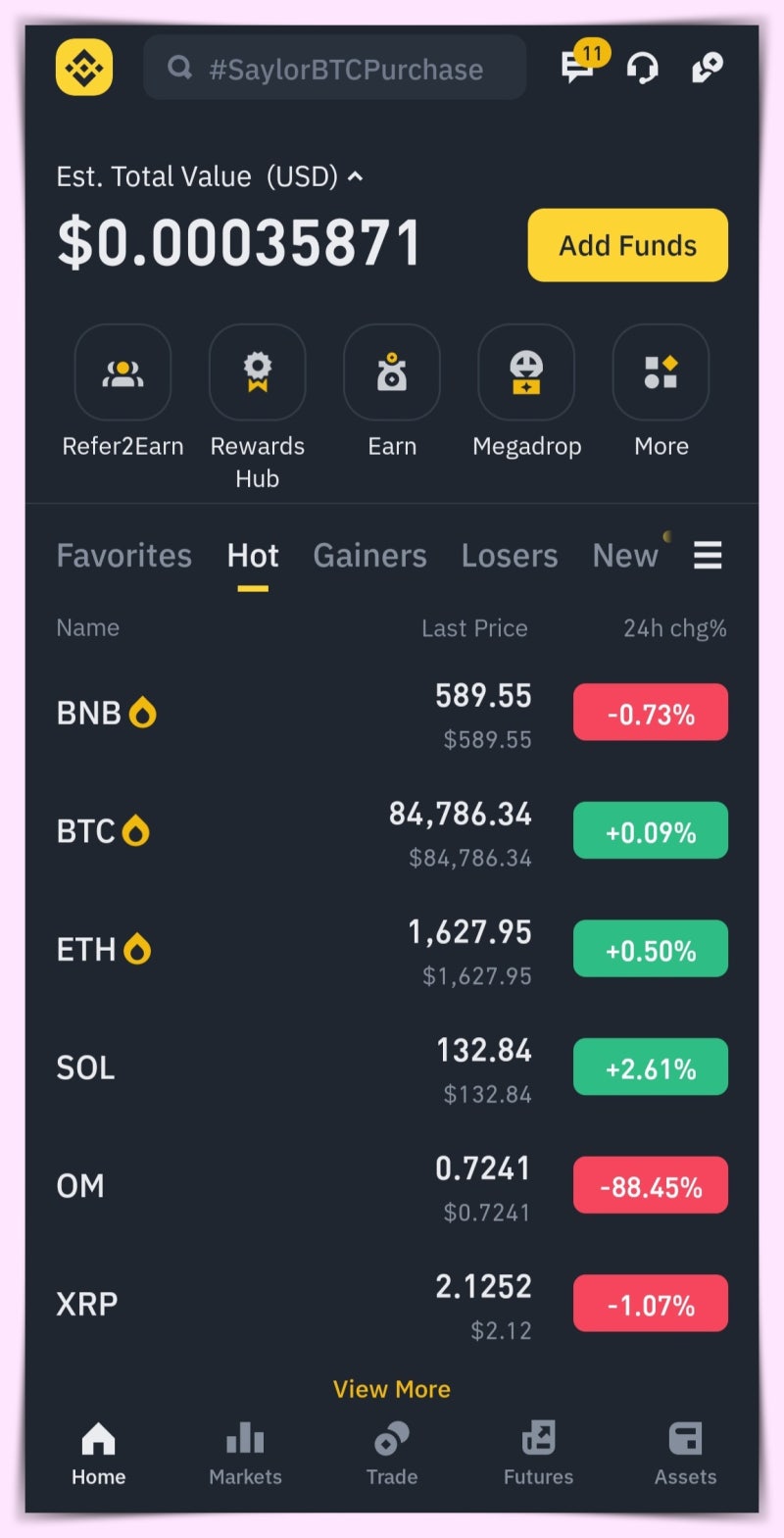Open the Megadrop shortcut

(x=526, y=372)
